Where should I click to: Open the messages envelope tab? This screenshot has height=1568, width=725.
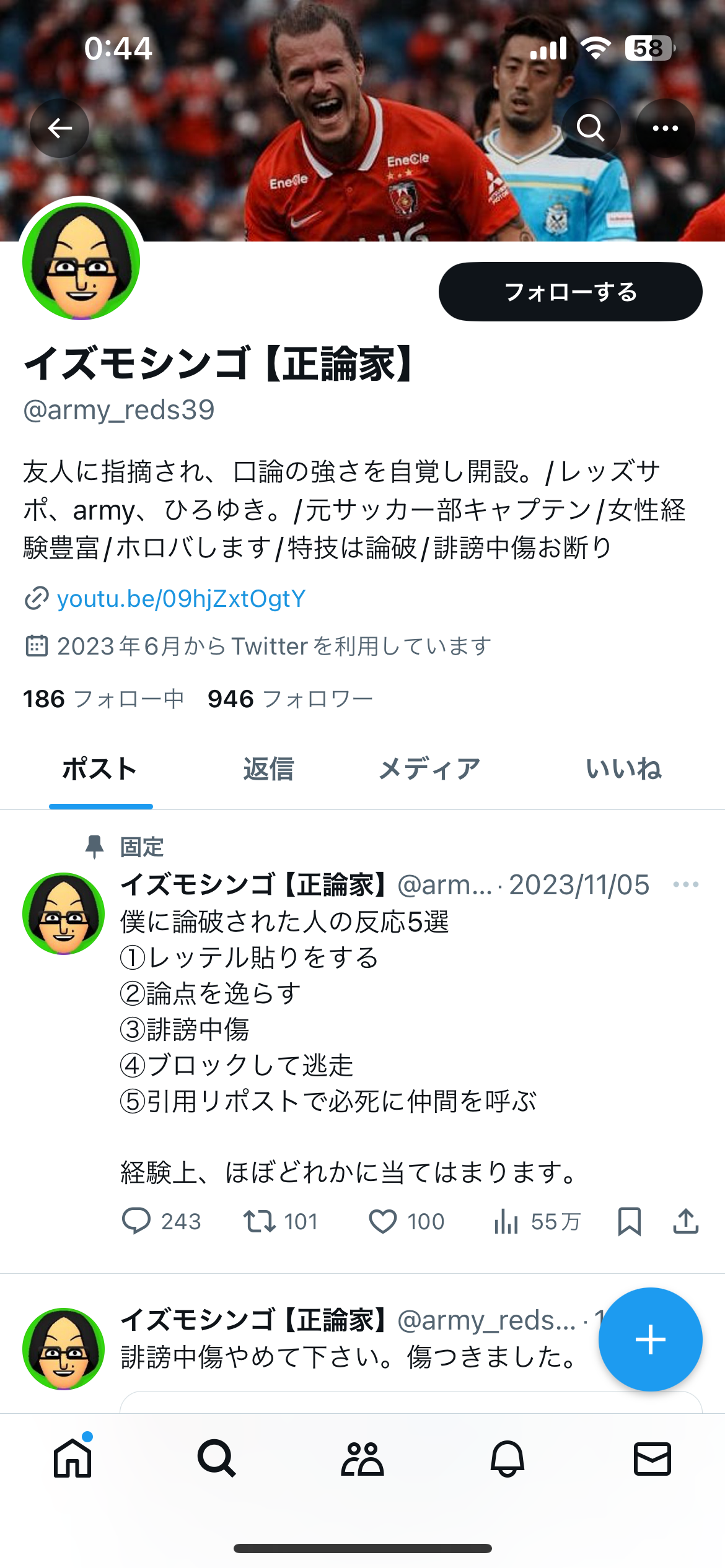coord(652,1458)
